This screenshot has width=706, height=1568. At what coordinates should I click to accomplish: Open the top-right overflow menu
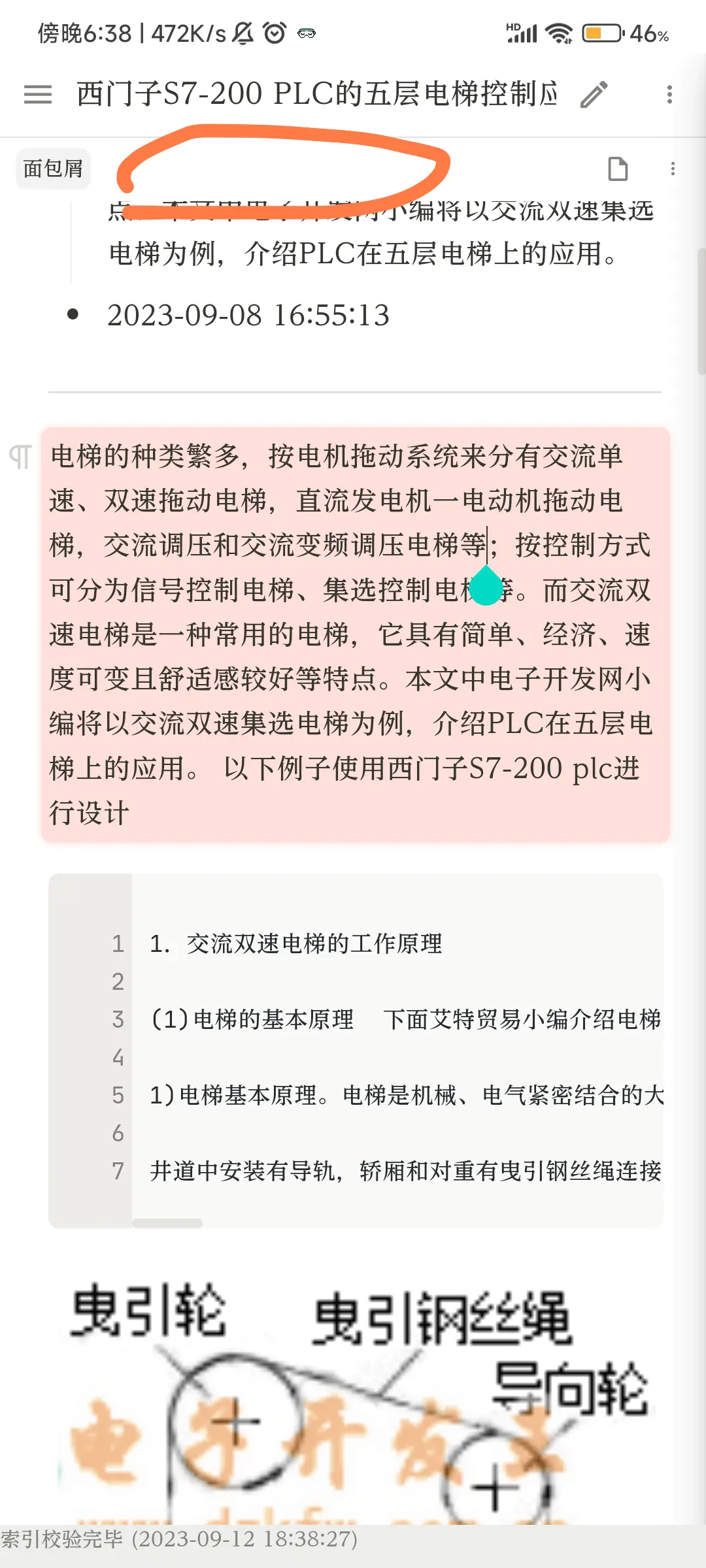click(x=669, y=95)
